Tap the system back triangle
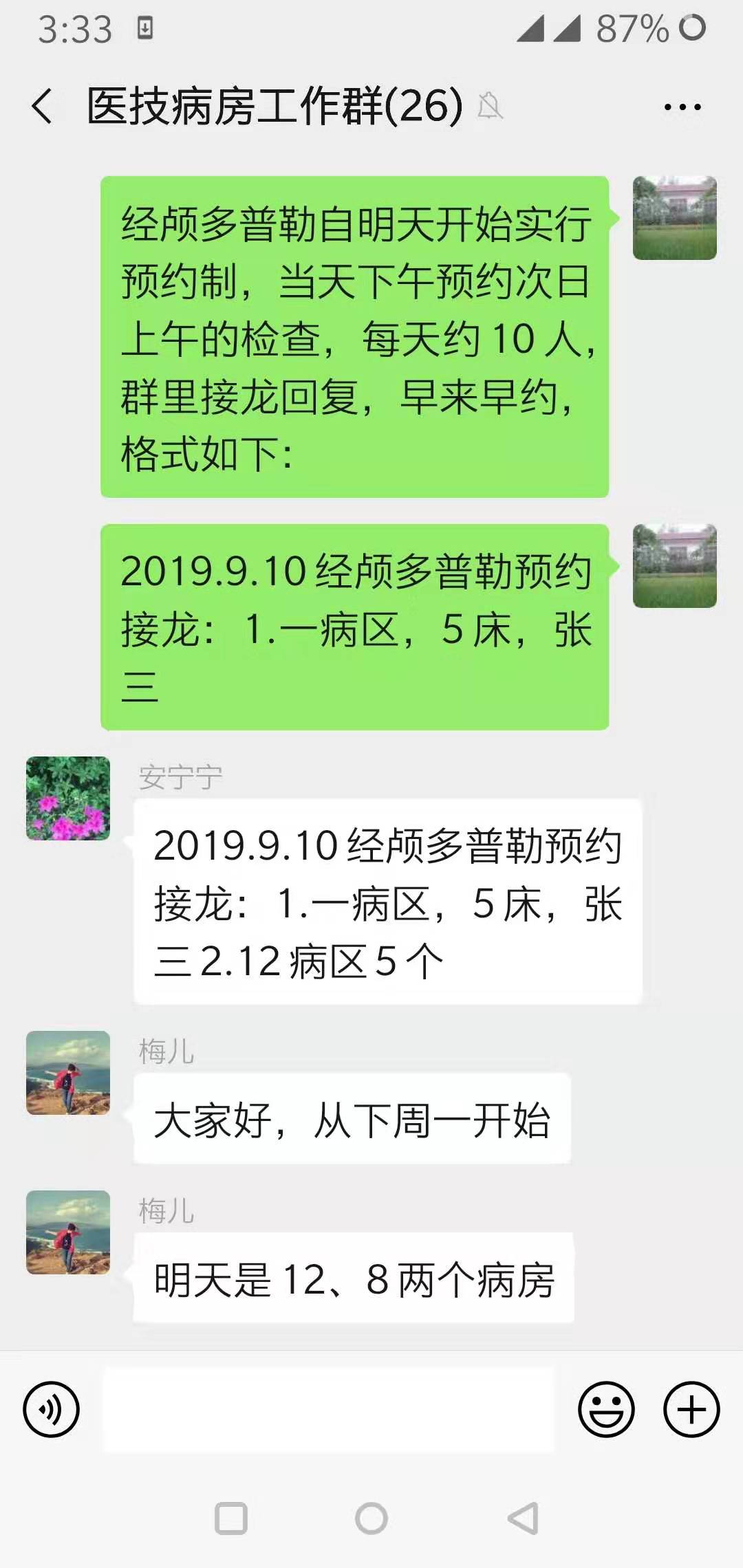This screenshot has width=743, height=1568. click(x=523, y=1518)
